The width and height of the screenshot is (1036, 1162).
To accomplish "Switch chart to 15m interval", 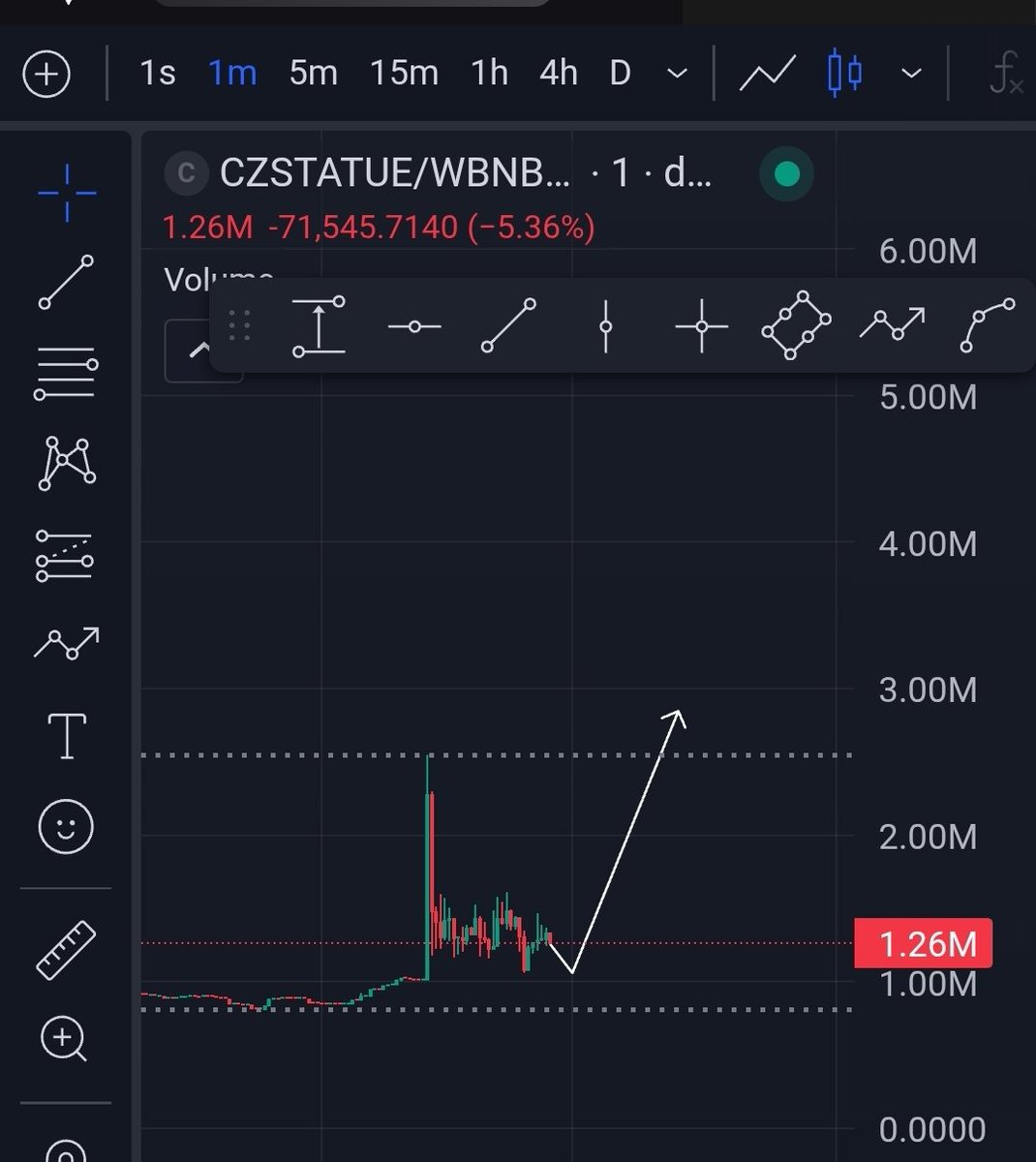I will [x=404, y=74].
